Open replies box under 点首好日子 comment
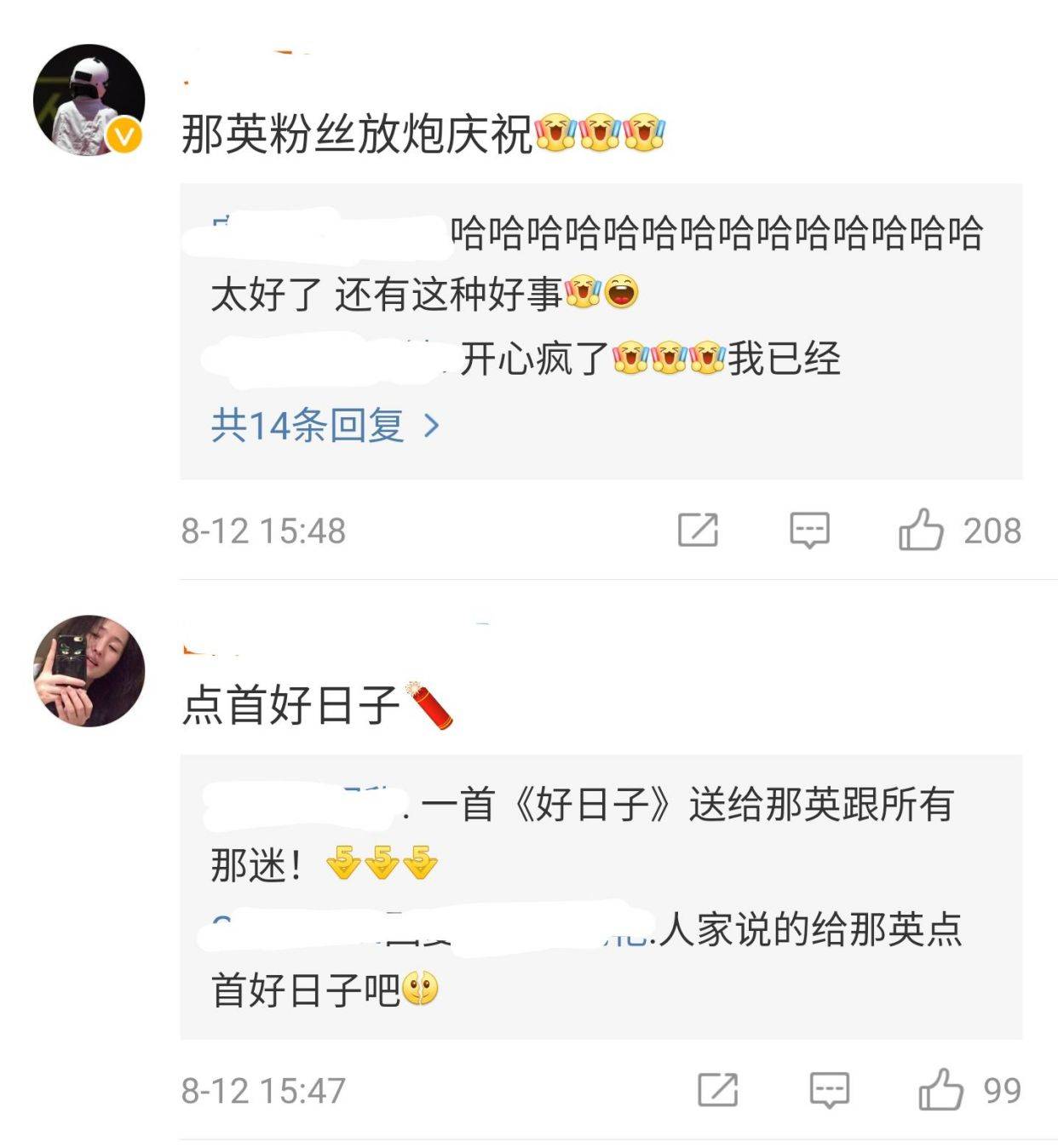 601,896
